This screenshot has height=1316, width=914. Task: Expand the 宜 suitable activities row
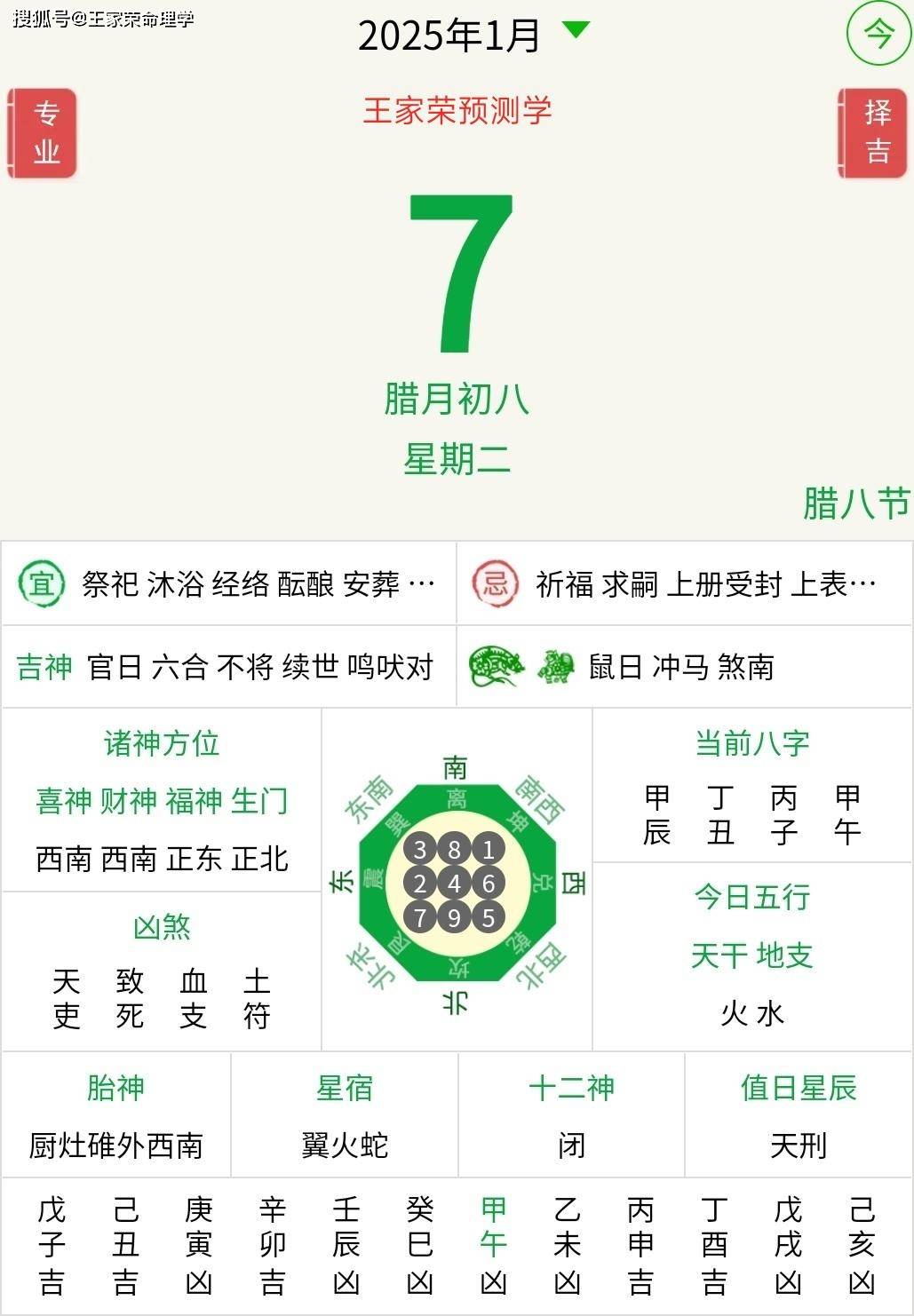pos(229,583)
